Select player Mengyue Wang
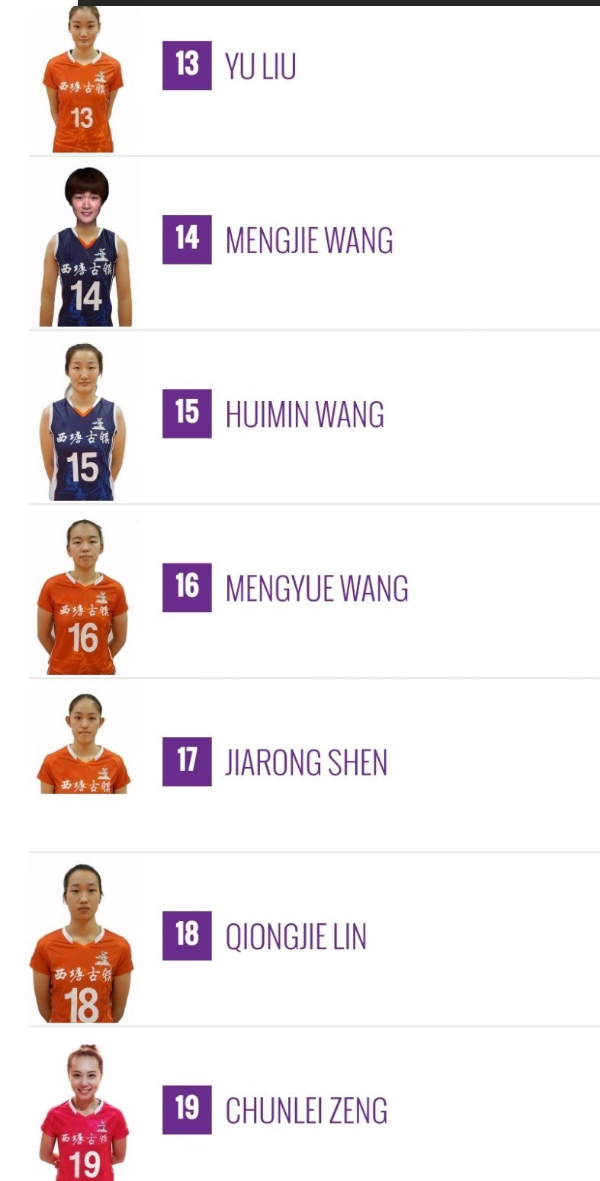This screenshot has width=600, height=1181. [x=316, y=588]
